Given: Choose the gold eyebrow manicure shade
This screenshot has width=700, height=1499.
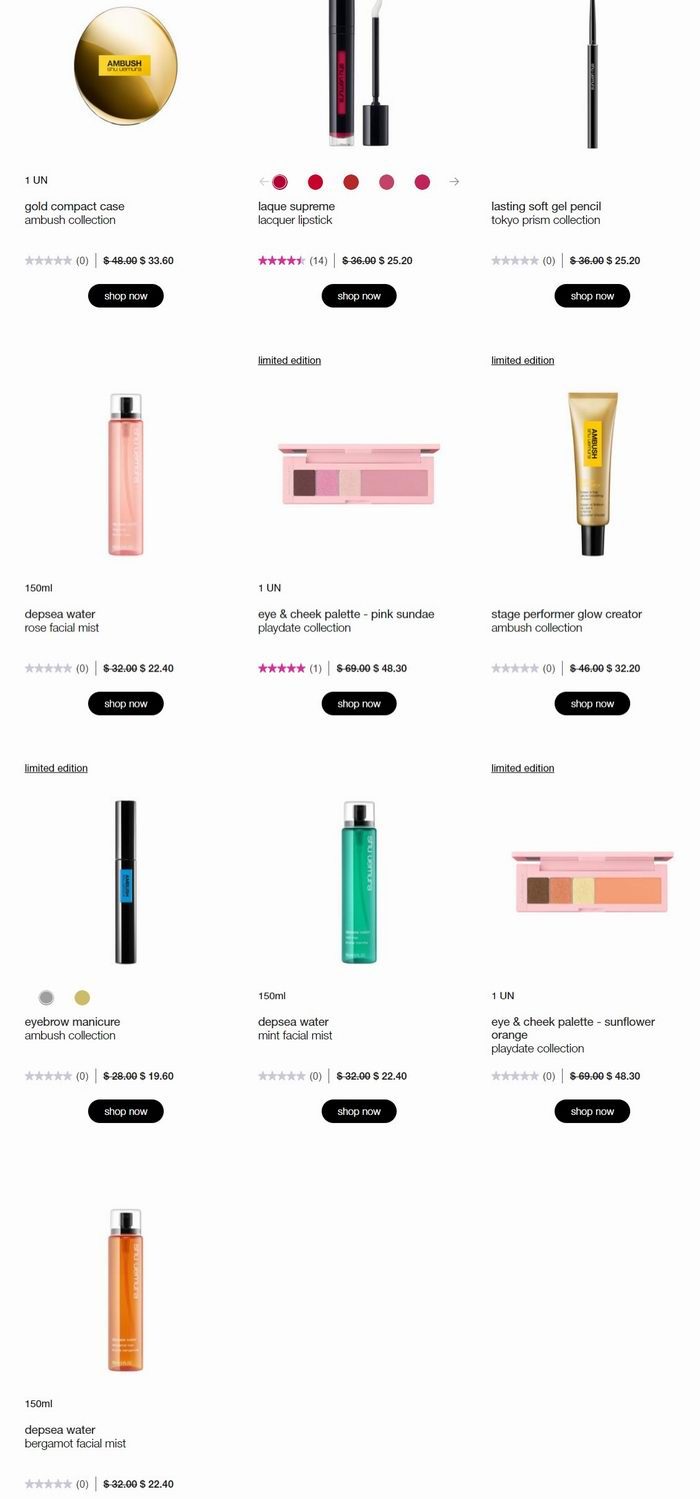Looking at the screenshot, I should 82,997.
